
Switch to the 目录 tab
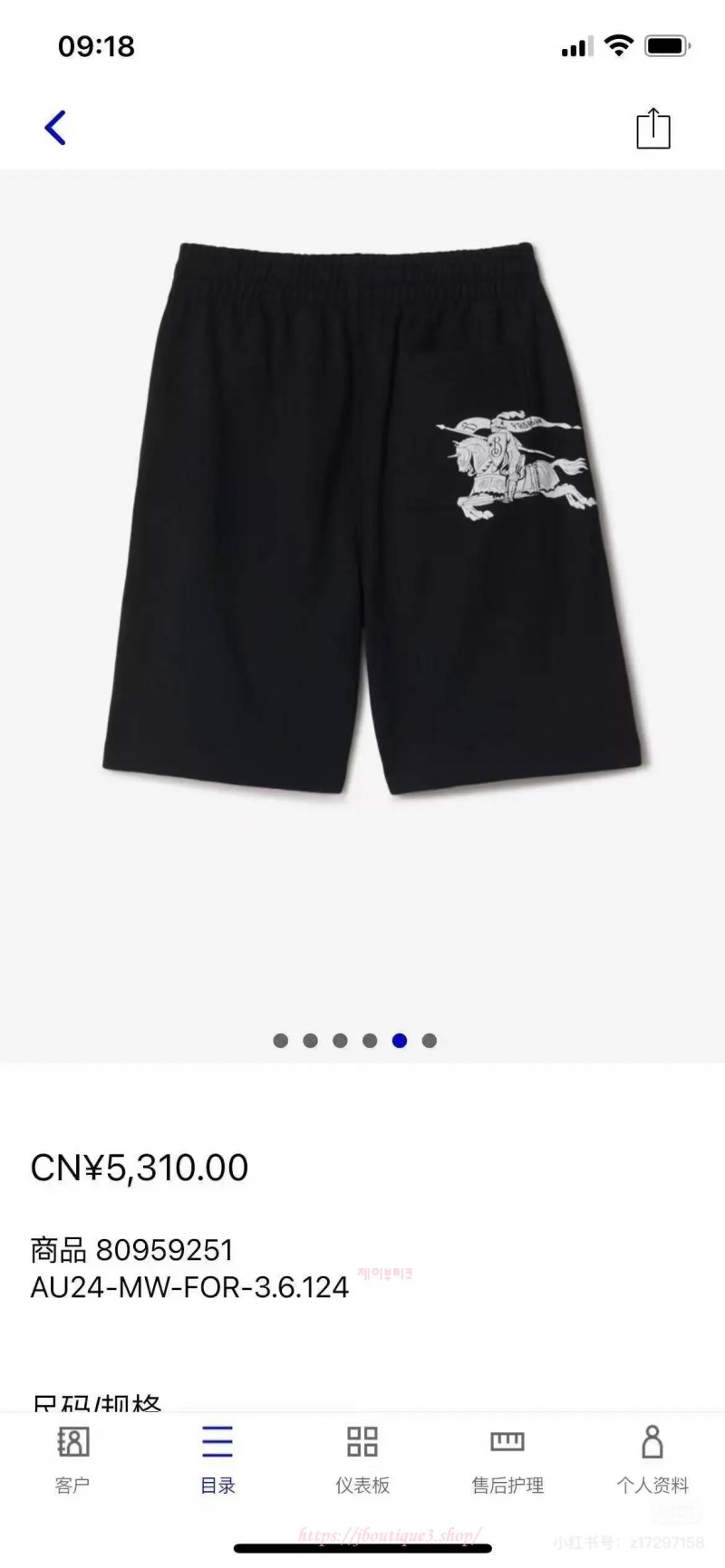click(x=217, y=1458)
